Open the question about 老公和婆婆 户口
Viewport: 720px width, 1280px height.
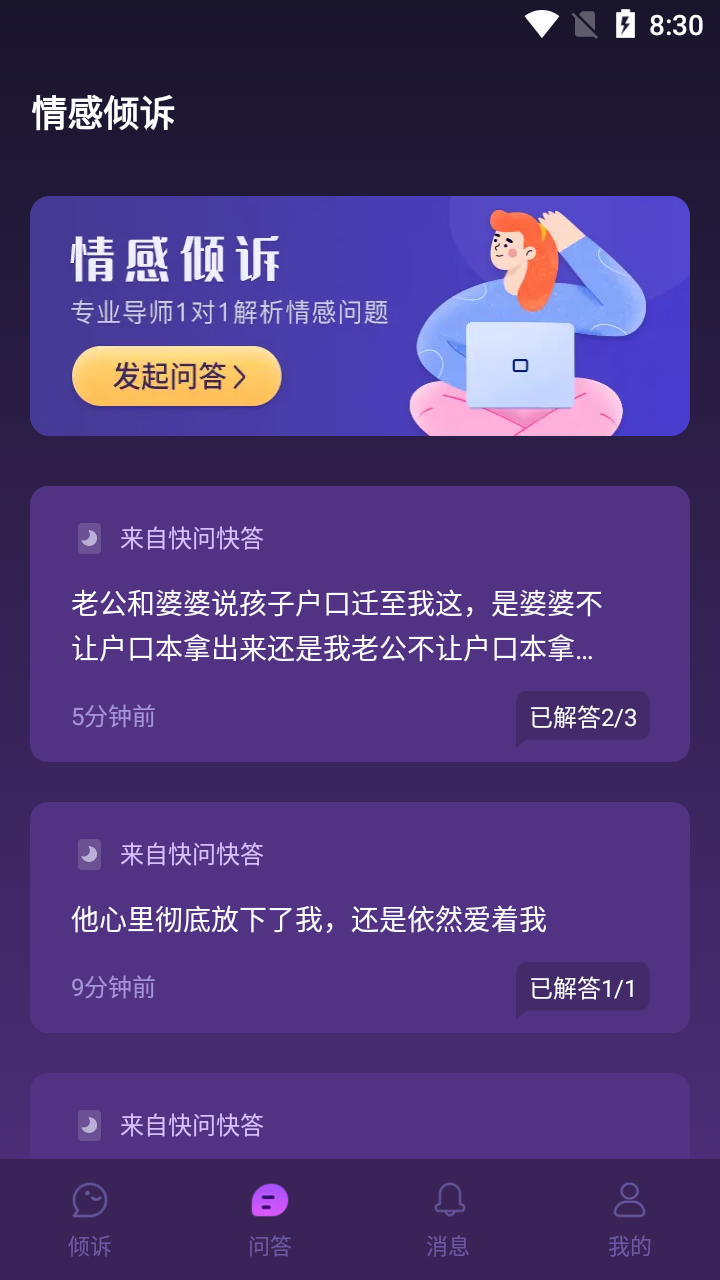coord(338,628)
